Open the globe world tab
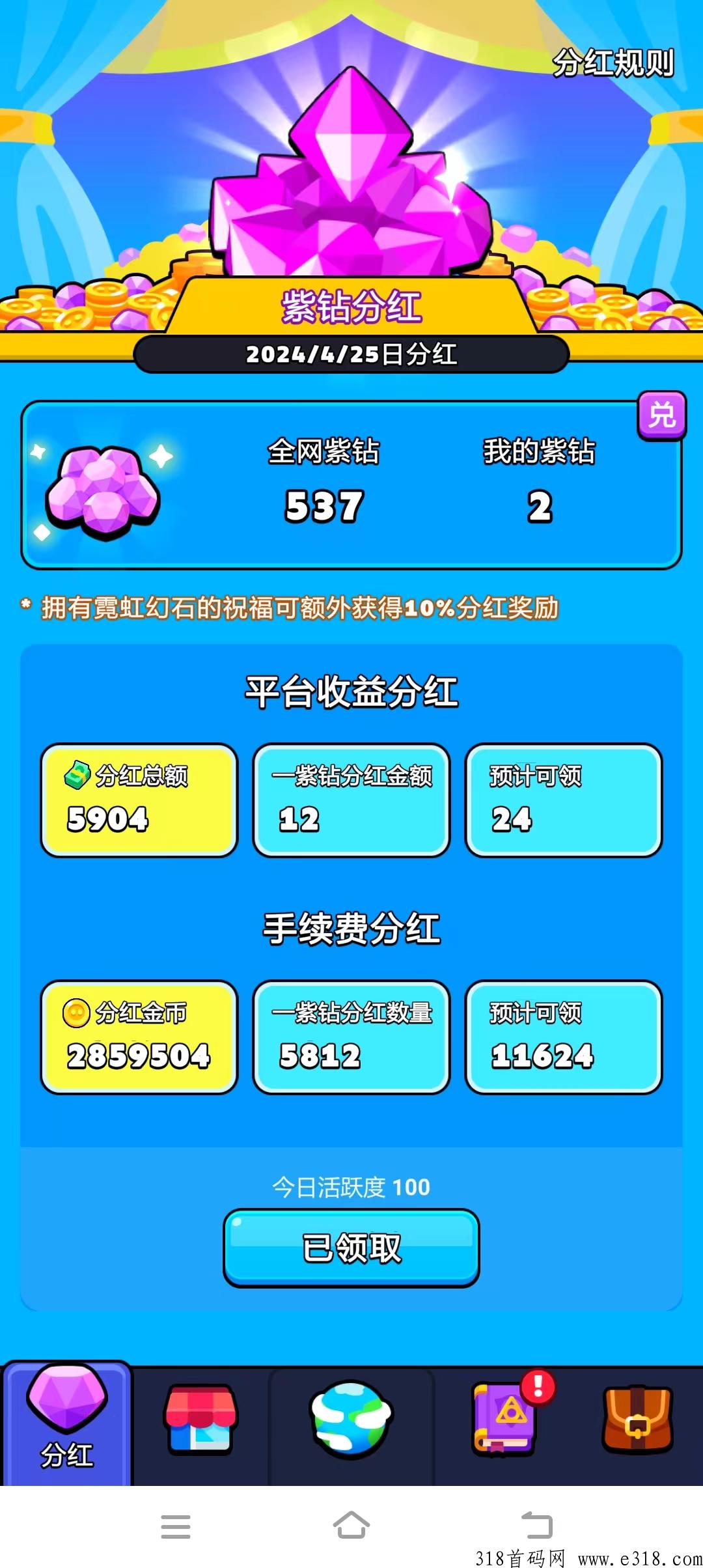 coord(351,1421)
